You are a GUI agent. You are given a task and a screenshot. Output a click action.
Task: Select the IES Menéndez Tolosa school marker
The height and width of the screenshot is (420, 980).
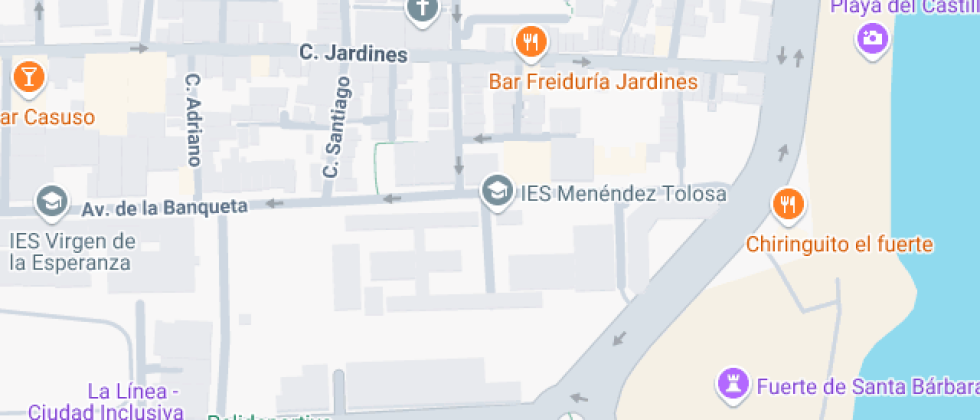[x=495, y=190]
